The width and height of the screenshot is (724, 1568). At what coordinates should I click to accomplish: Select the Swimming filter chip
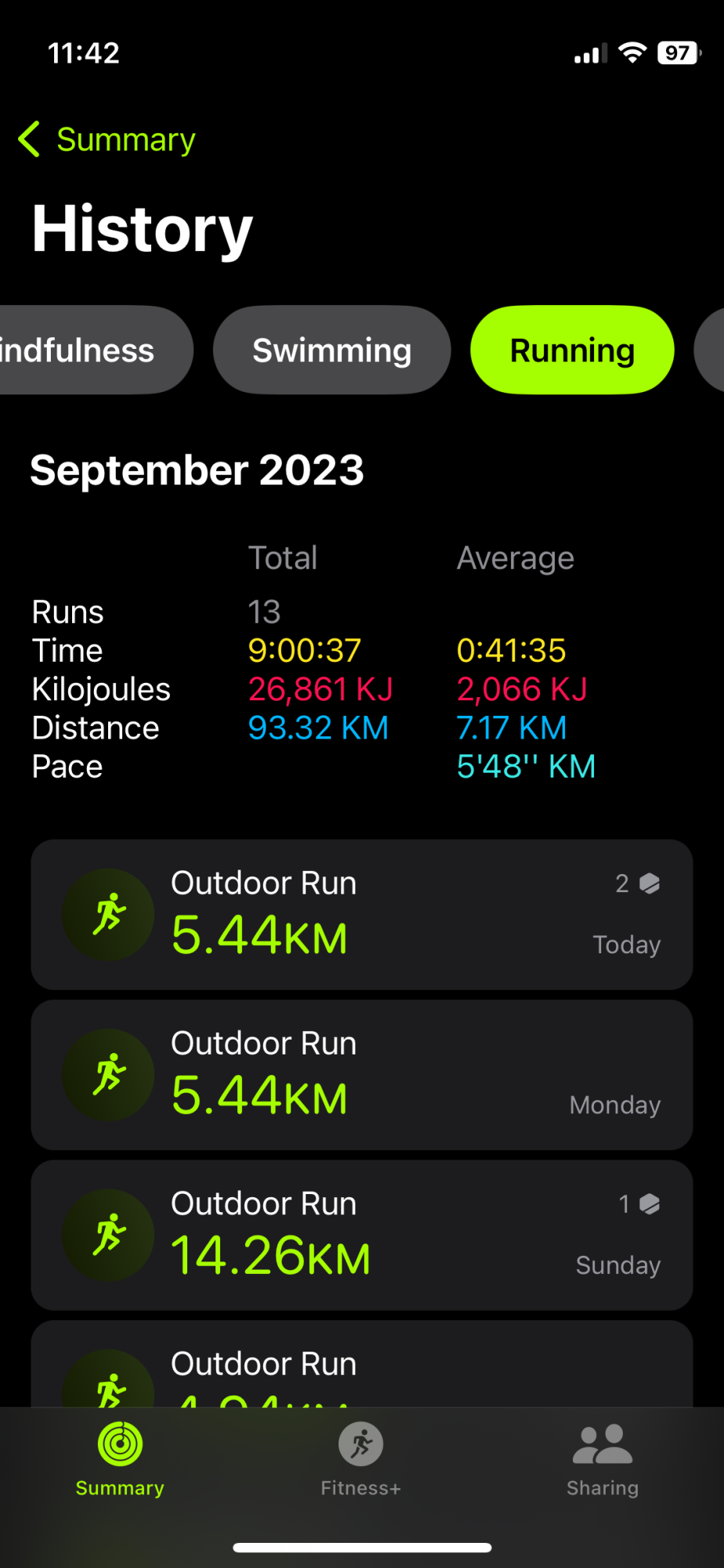pos(331,350)
